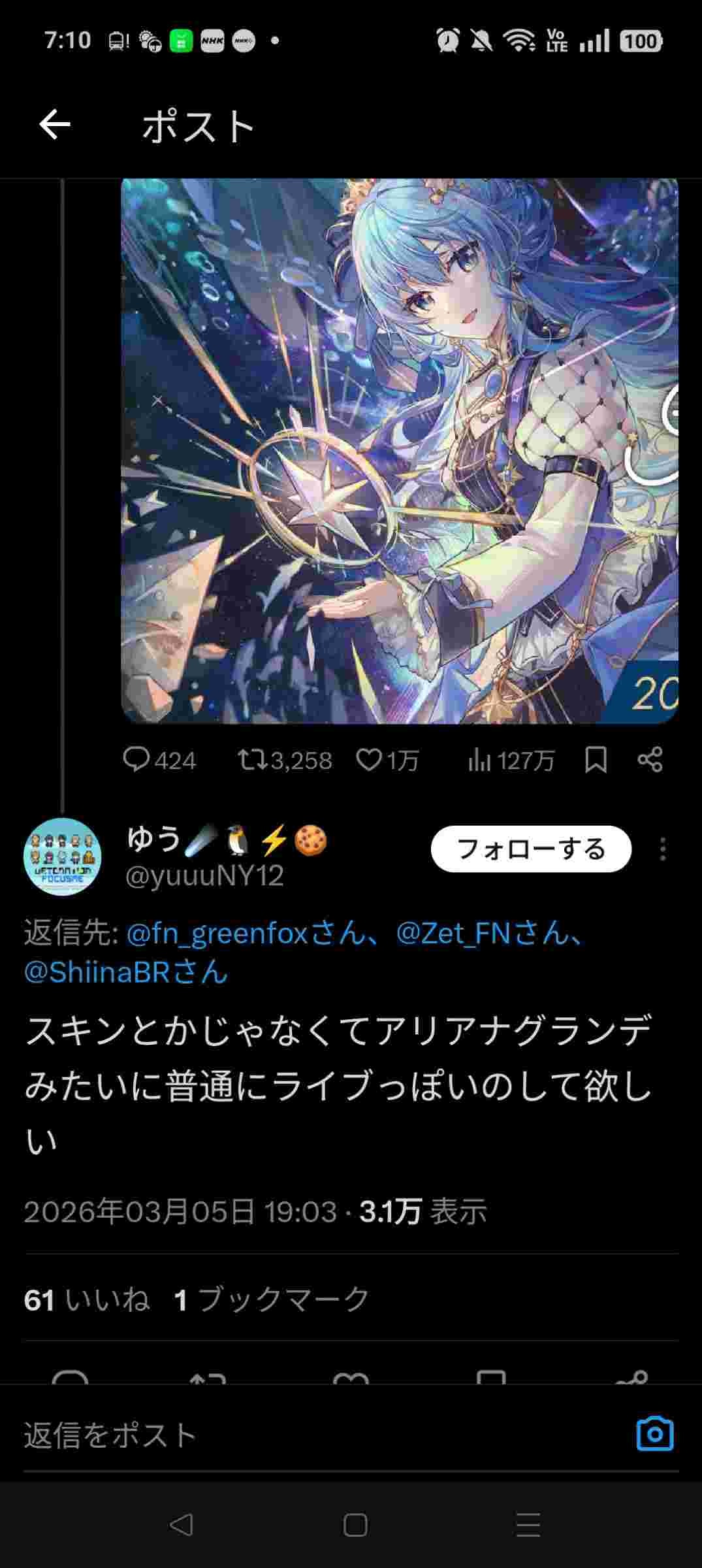The height and width of the screenshot is (1568, 702).
Task: Open the anime artwork image in the parent post
Action: click(x=399, y=451)
